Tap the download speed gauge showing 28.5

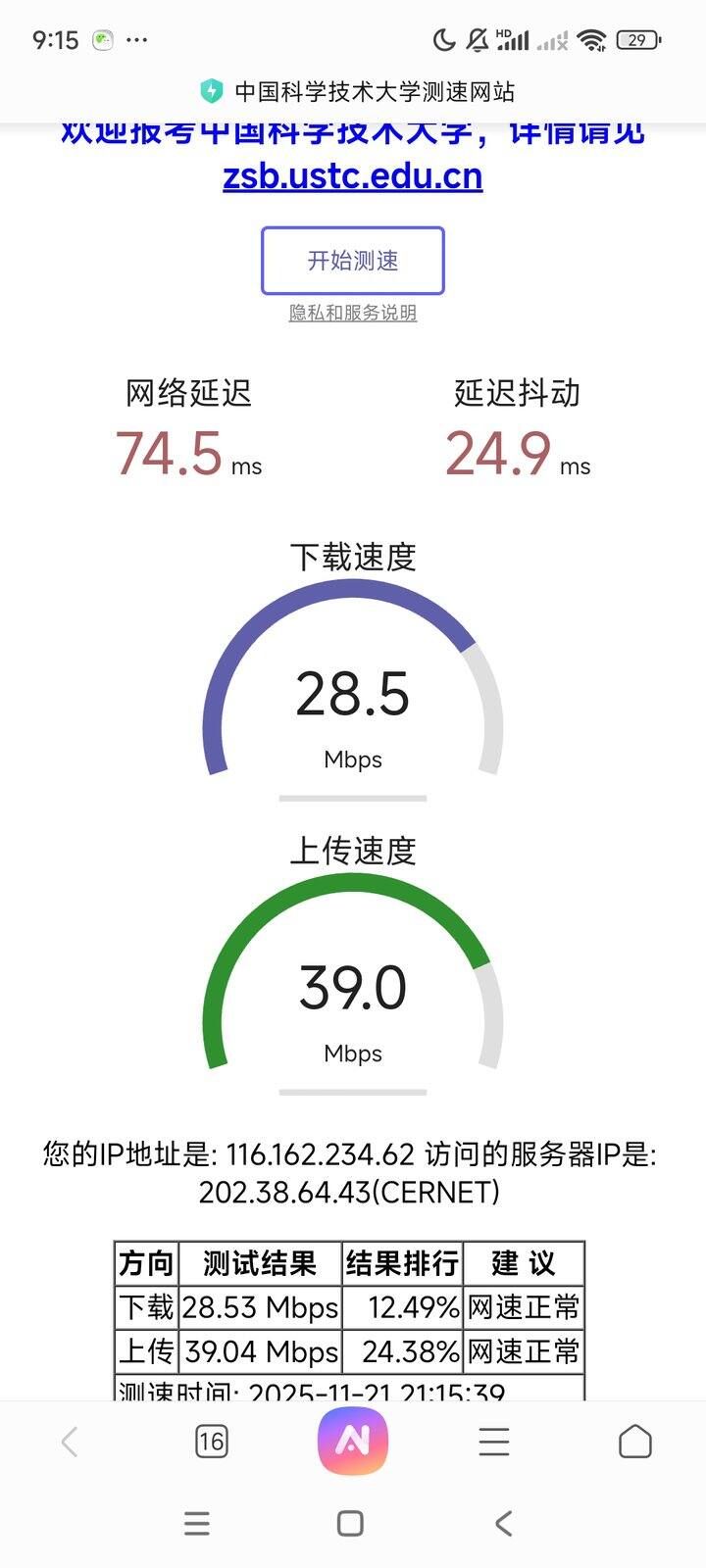point(353,696)
